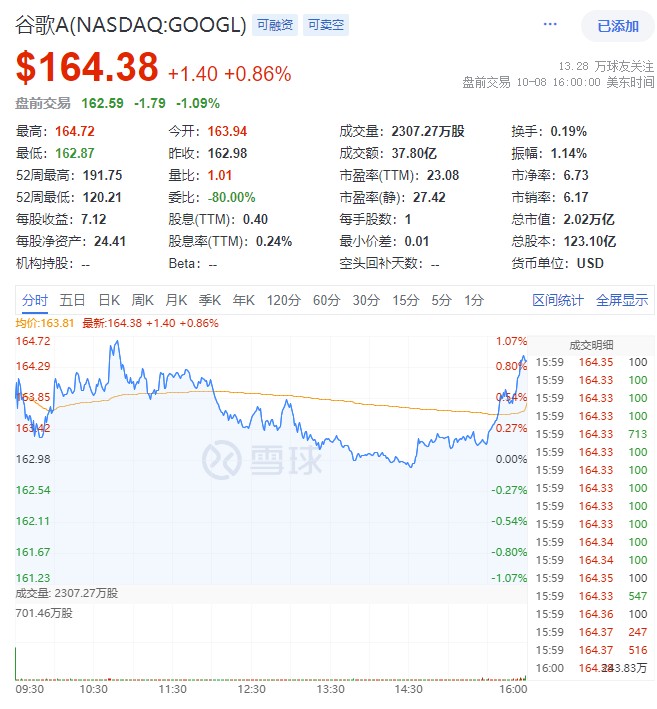Screen dimensions: 657x709
Task: Open 区间统计 range statistics
Action: (558, 300)
